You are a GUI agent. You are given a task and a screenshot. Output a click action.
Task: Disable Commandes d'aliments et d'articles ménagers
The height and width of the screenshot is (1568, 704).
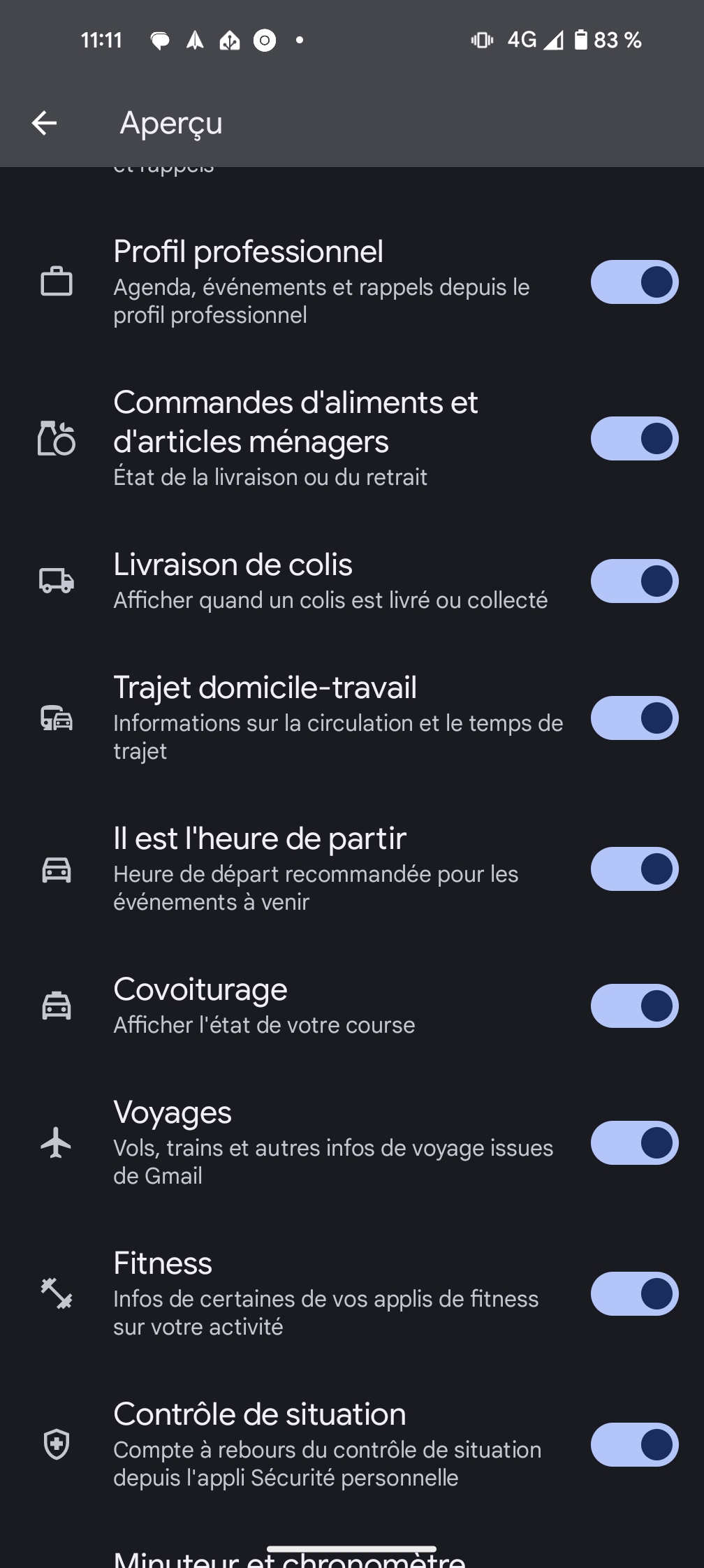634,439
